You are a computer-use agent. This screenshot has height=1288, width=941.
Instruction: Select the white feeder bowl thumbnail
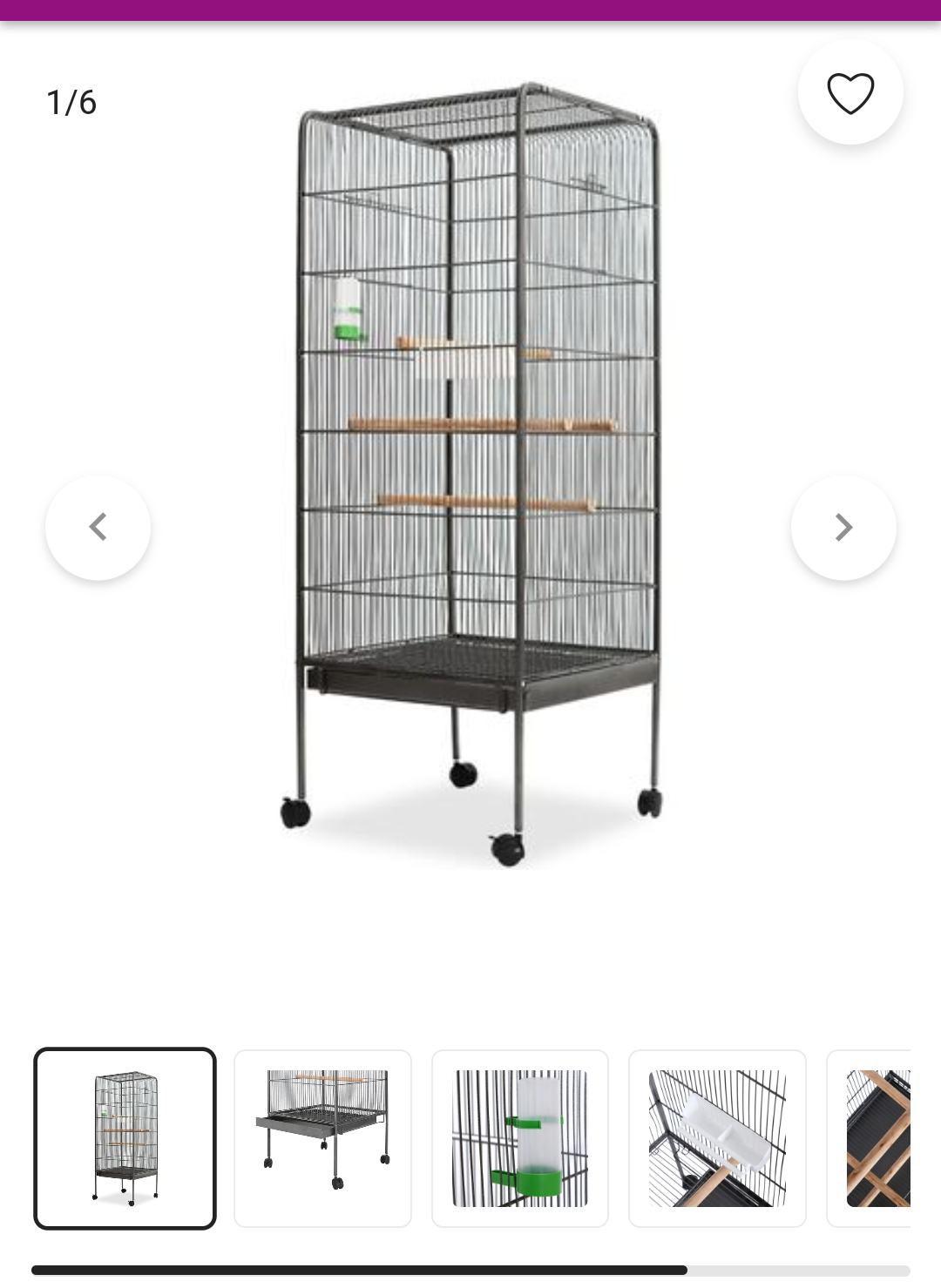[x=717, y=1137]
